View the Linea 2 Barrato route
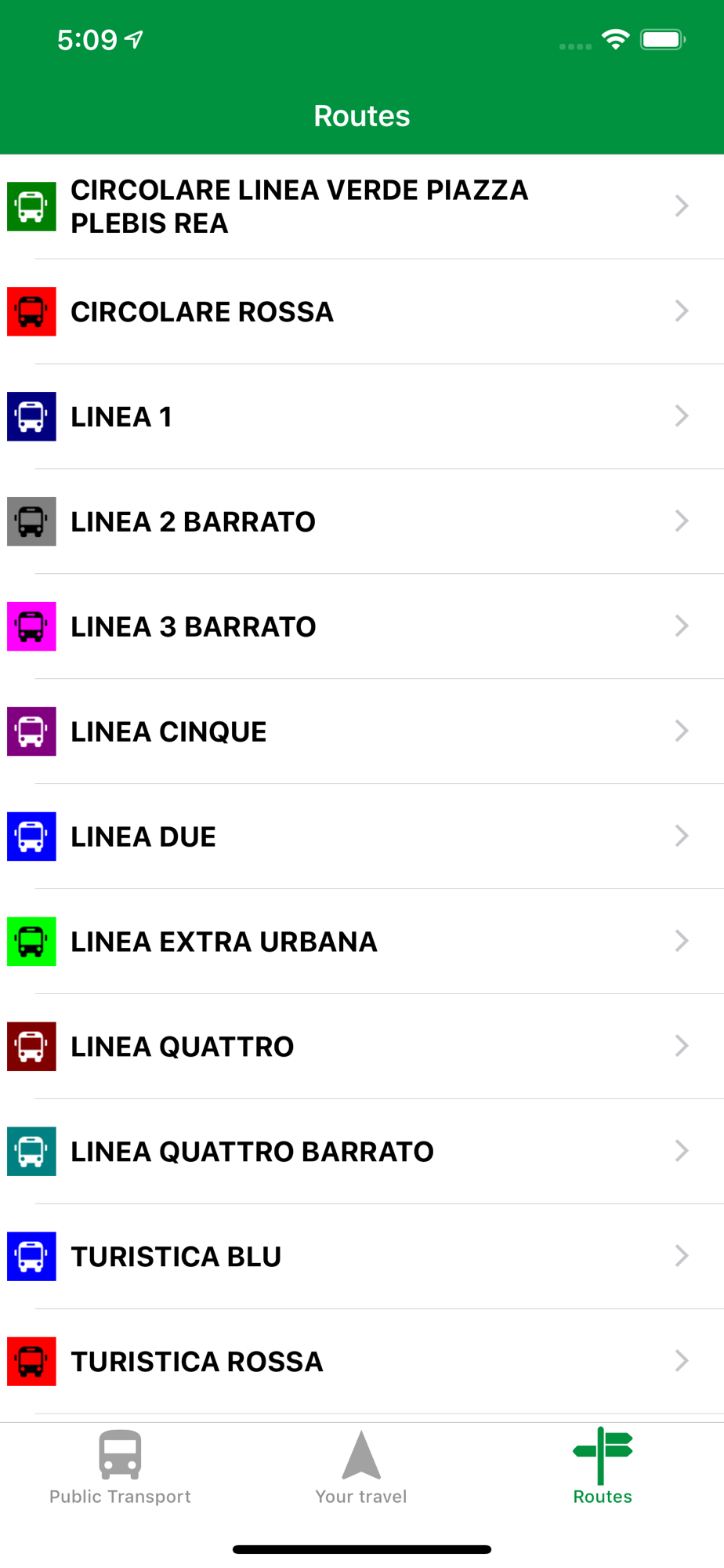The height and width of the screenshot is (1568, 724). pos(362,522)
